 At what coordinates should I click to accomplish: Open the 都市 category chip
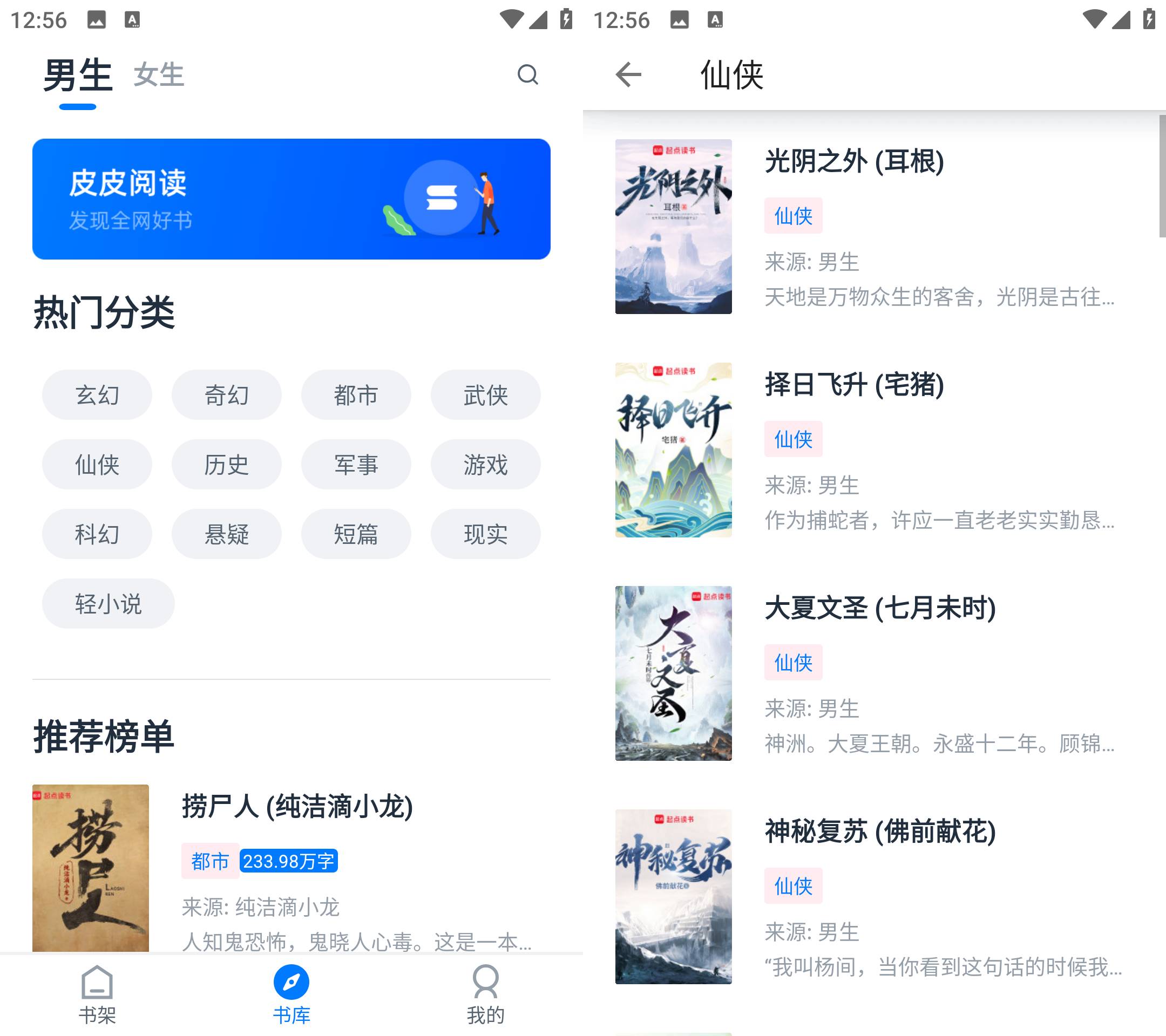(356, 394)
